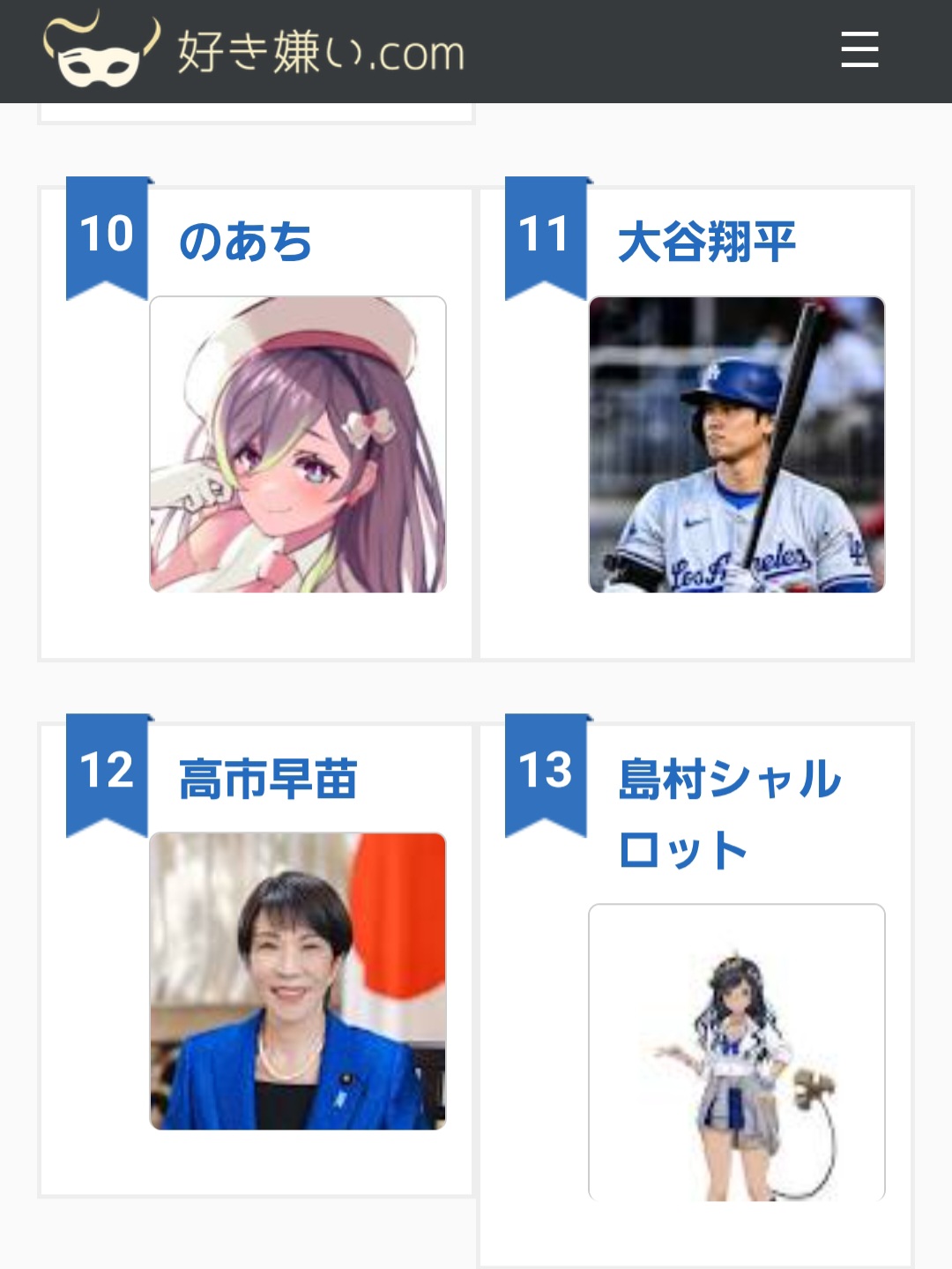Open the hamburger menu
This screenshot has width=952, height=1269.
click(859, 49)
